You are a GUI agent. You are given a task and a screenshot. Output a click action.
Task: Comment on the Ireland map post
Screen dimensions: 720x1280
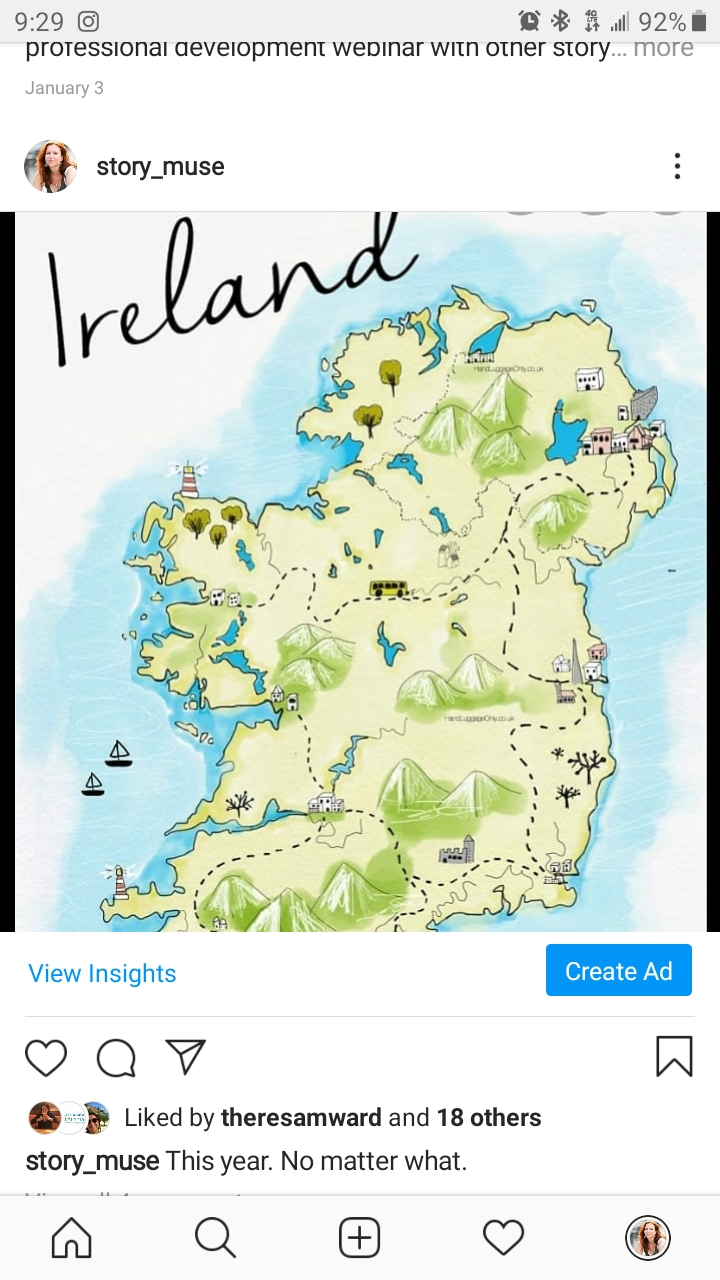click(116, 1057)
